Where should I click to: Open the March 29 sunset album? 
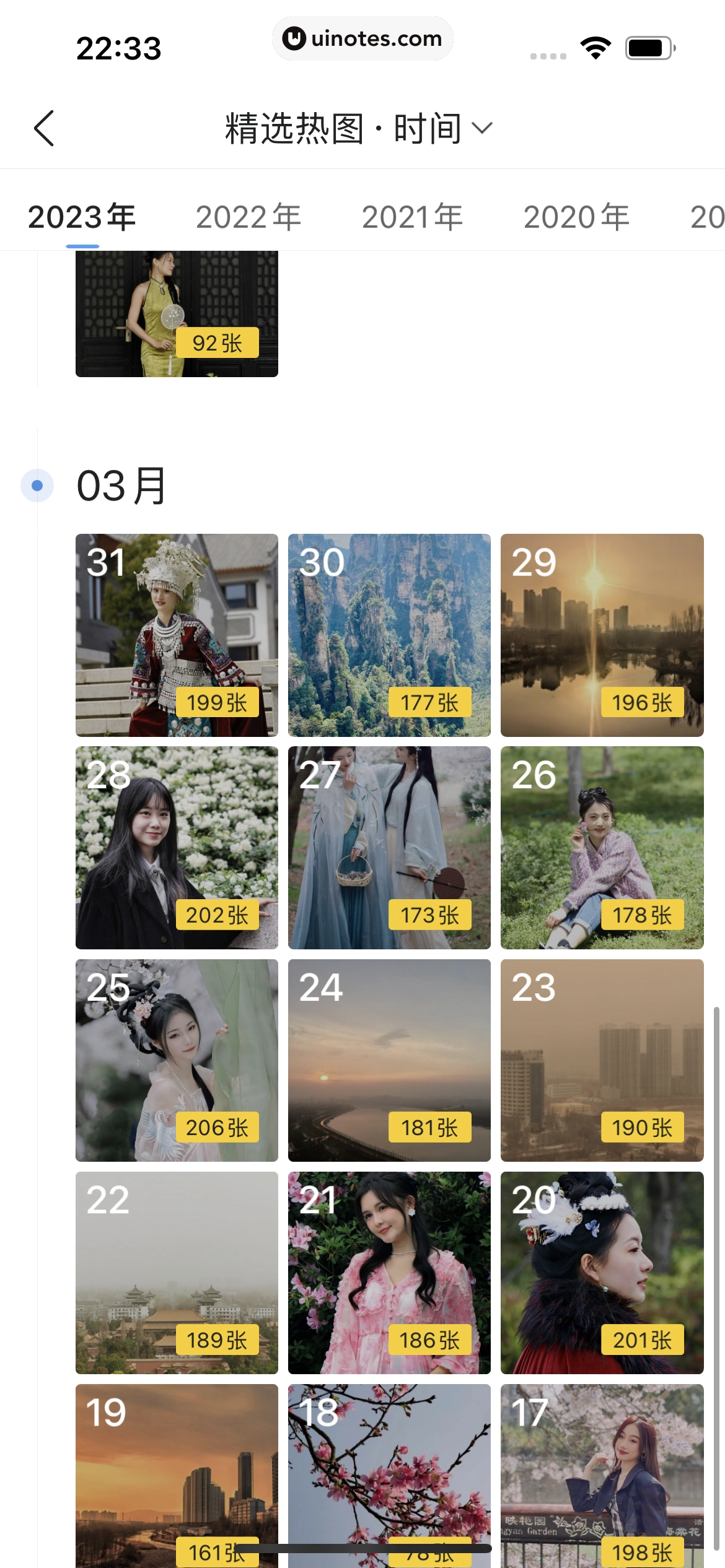point(602,635)
